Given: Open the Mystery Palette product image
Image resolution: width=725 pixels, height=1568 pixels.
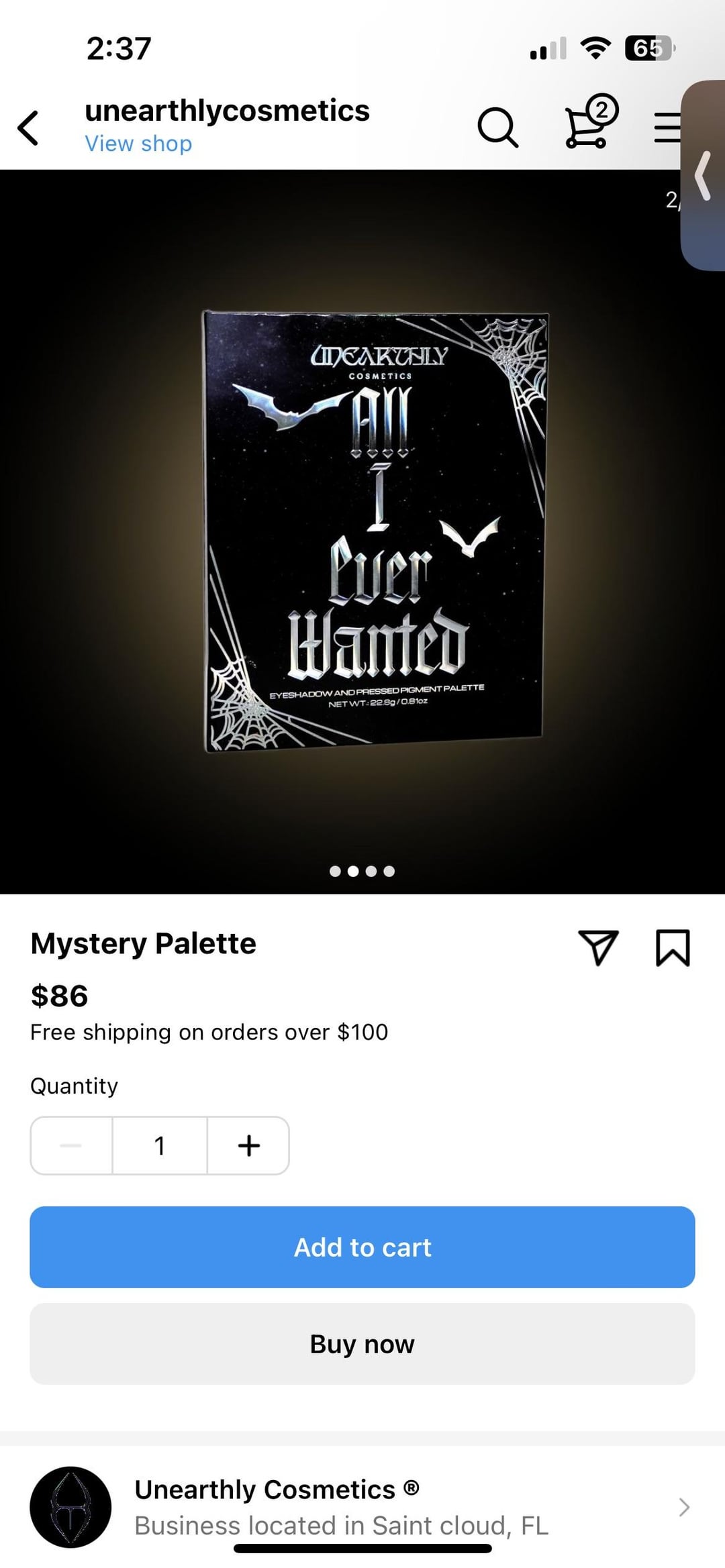Looking at the screenshot, I should 375,531.
